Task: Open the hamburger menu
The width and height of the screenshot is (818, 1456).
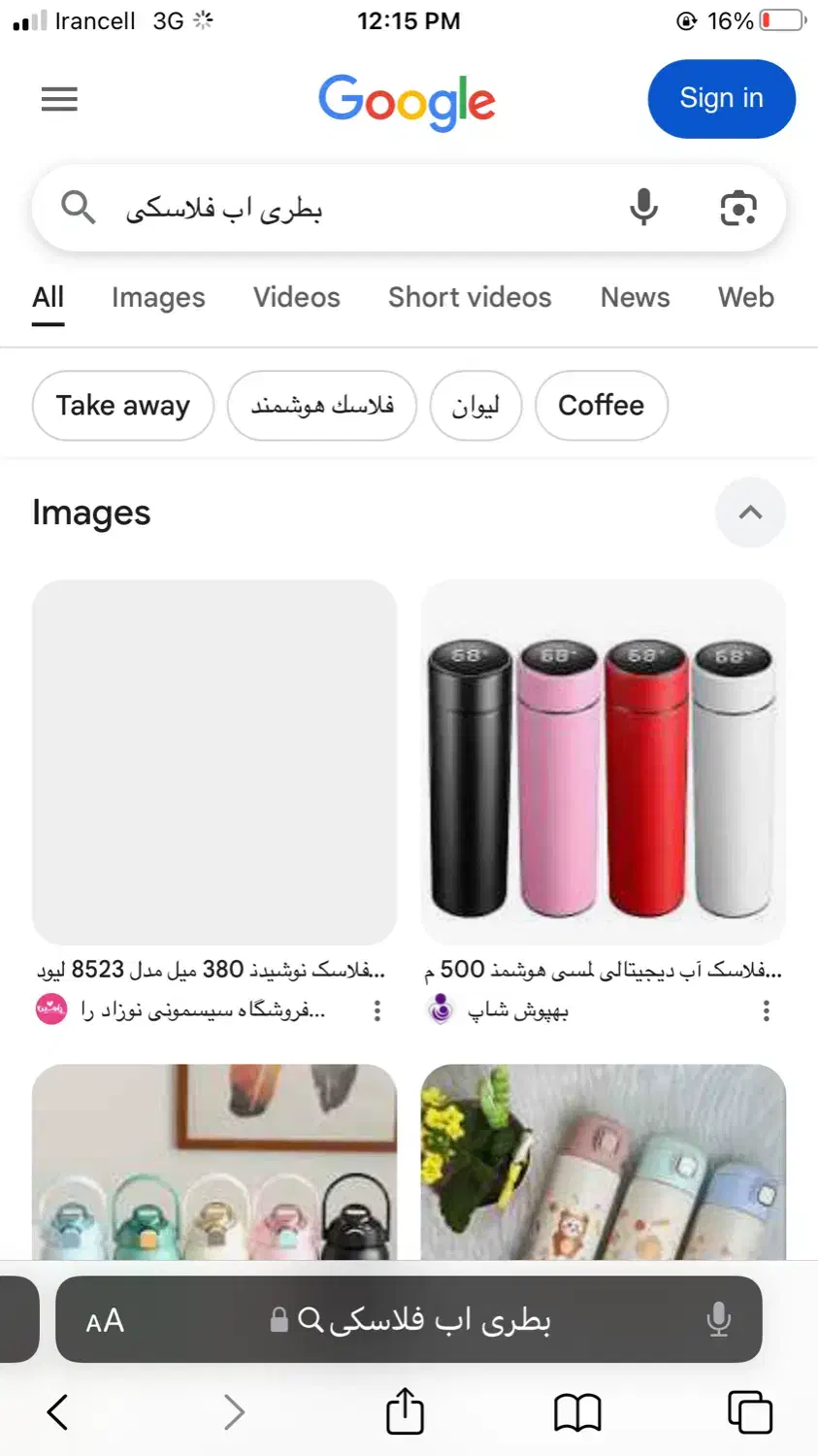Action: pos(59,99)
